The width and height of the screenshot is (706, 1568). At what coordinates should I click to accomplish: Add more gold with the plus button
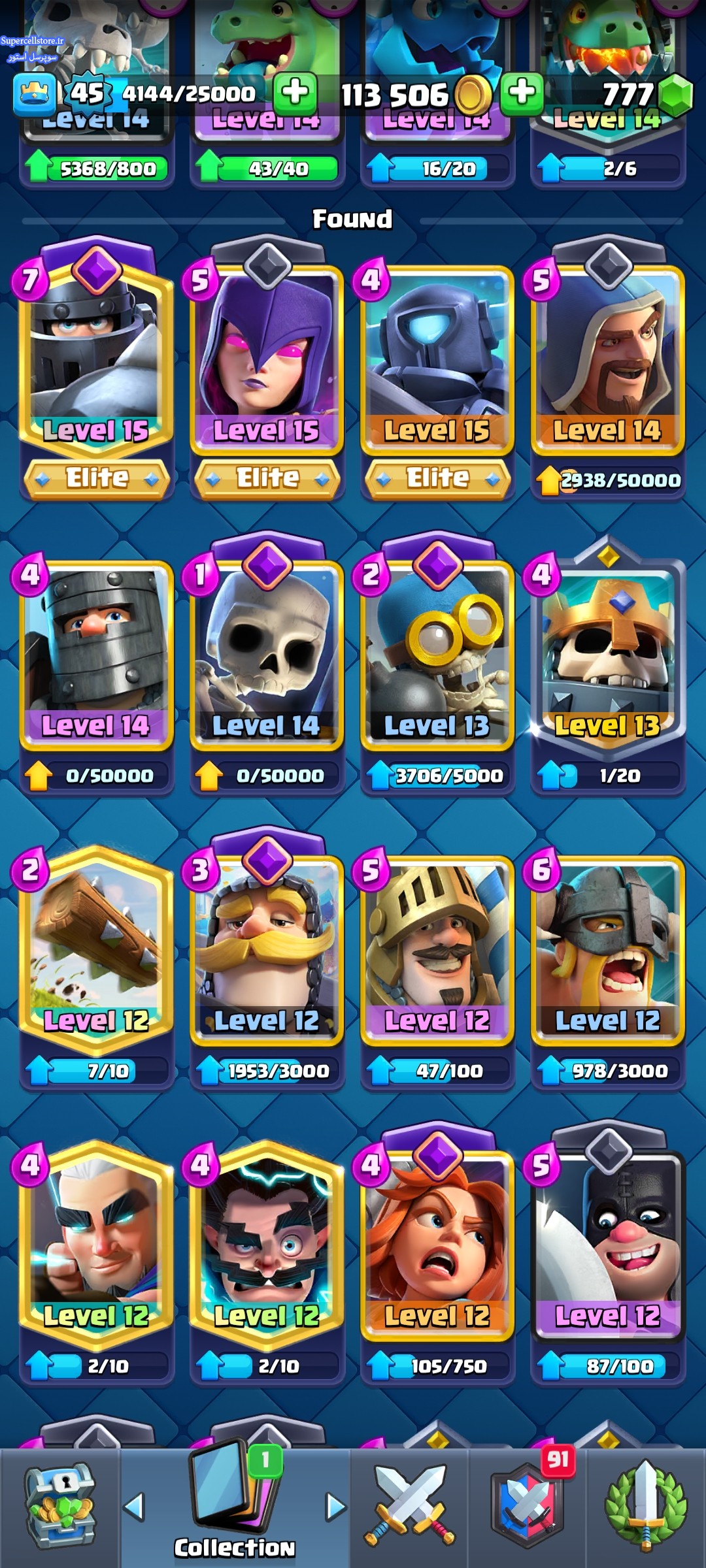pyautogui.click(x=522, y=93)
